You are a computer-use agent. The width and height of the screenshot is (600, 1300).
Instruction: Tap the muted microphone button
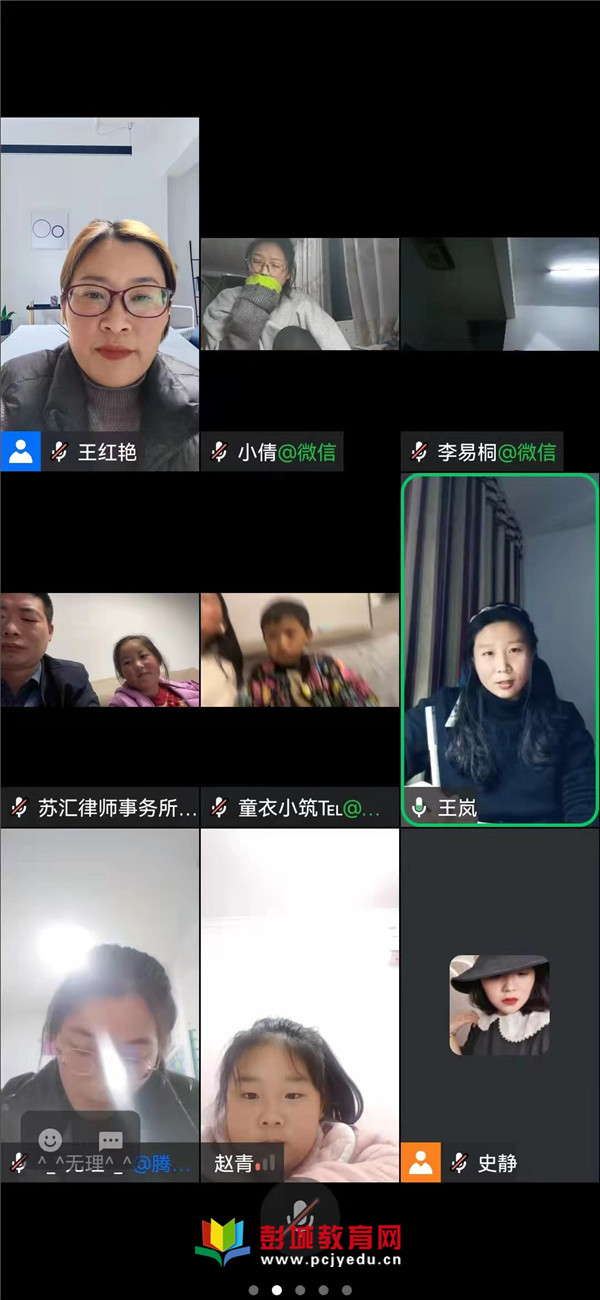pyautogui.click(x=300, y=1214)
